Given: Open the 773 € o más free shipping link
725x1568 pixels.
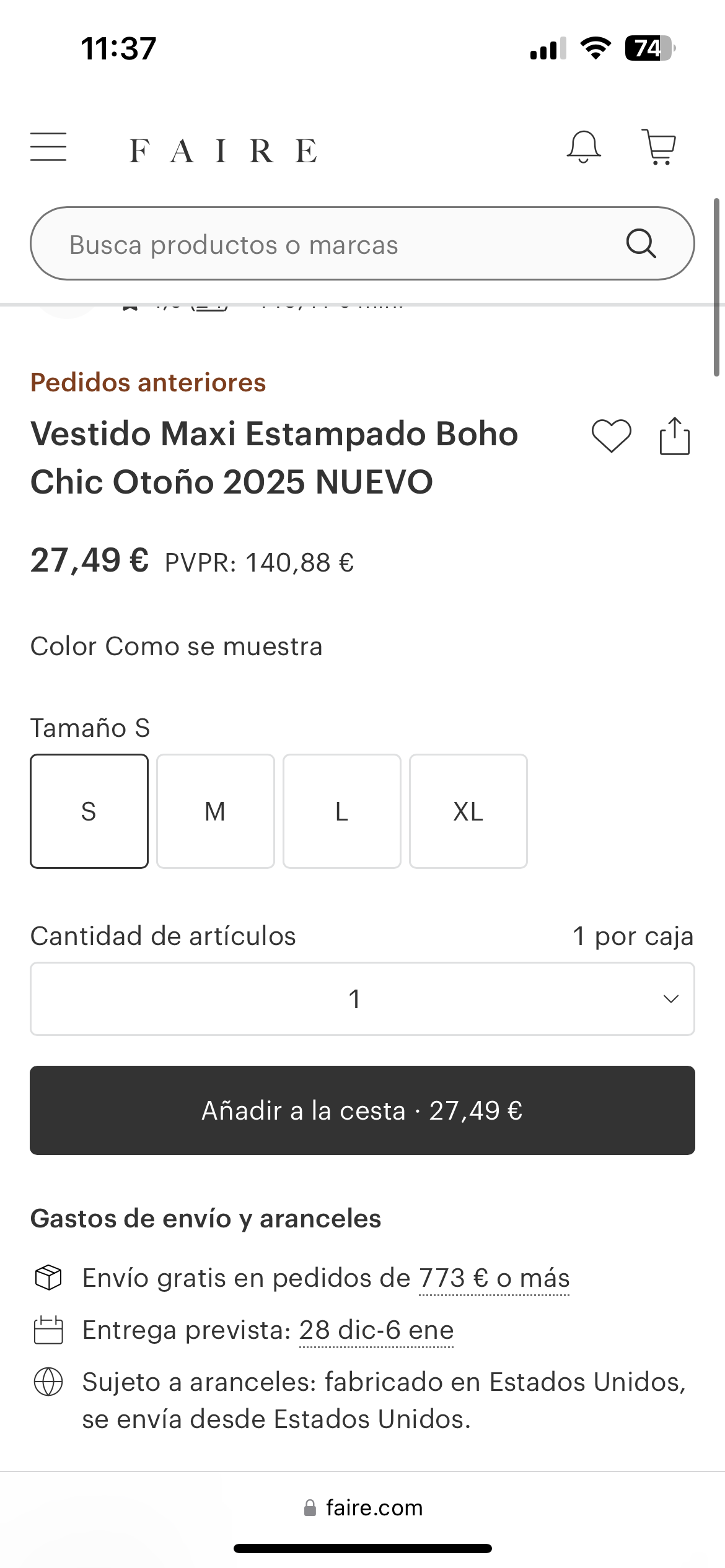Looking at the screenshot, I should (494, 1278).
